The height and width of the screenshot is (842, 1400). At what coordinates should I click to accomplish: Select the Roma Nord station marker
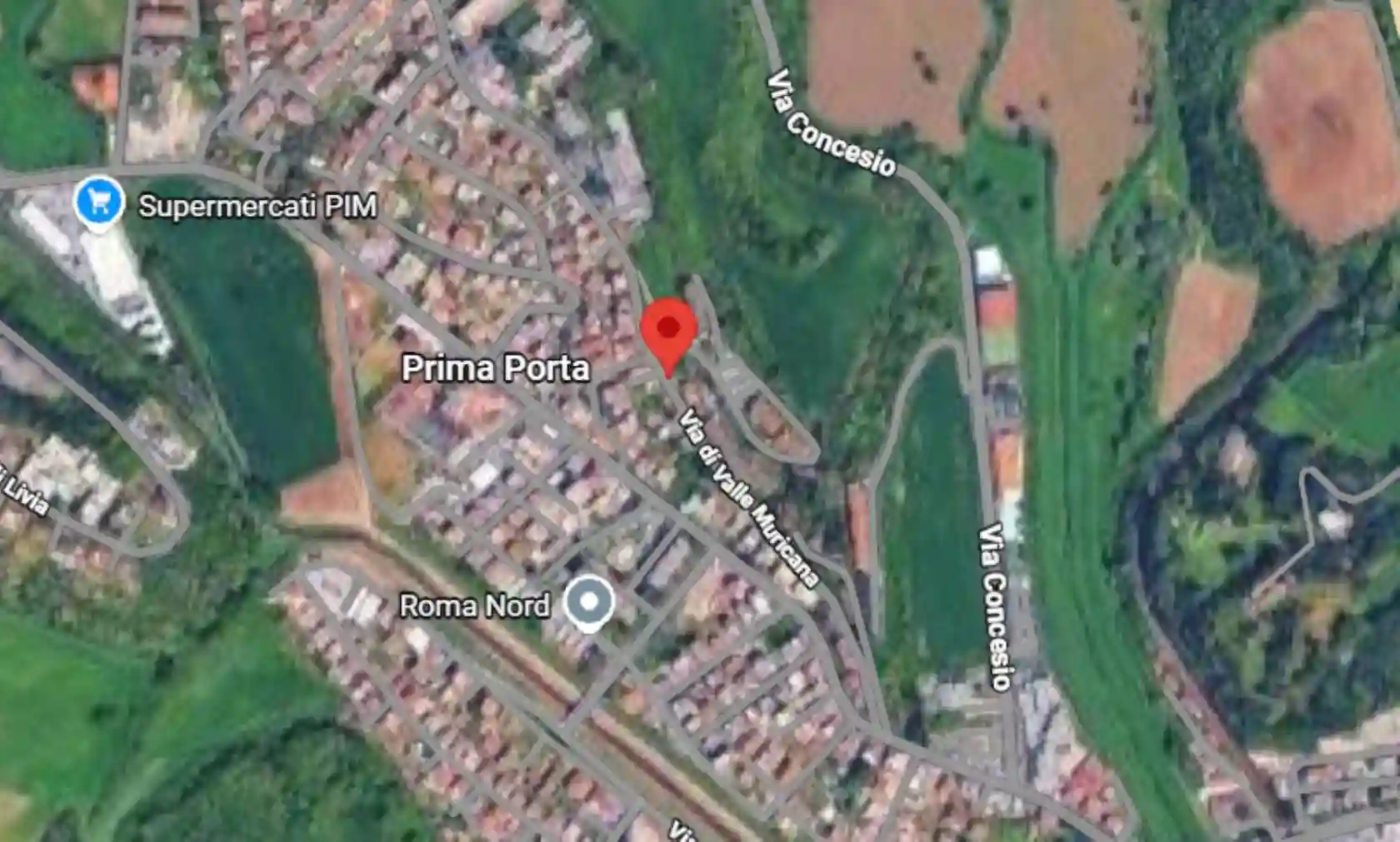pyautogui.click(x=589, y=602)
